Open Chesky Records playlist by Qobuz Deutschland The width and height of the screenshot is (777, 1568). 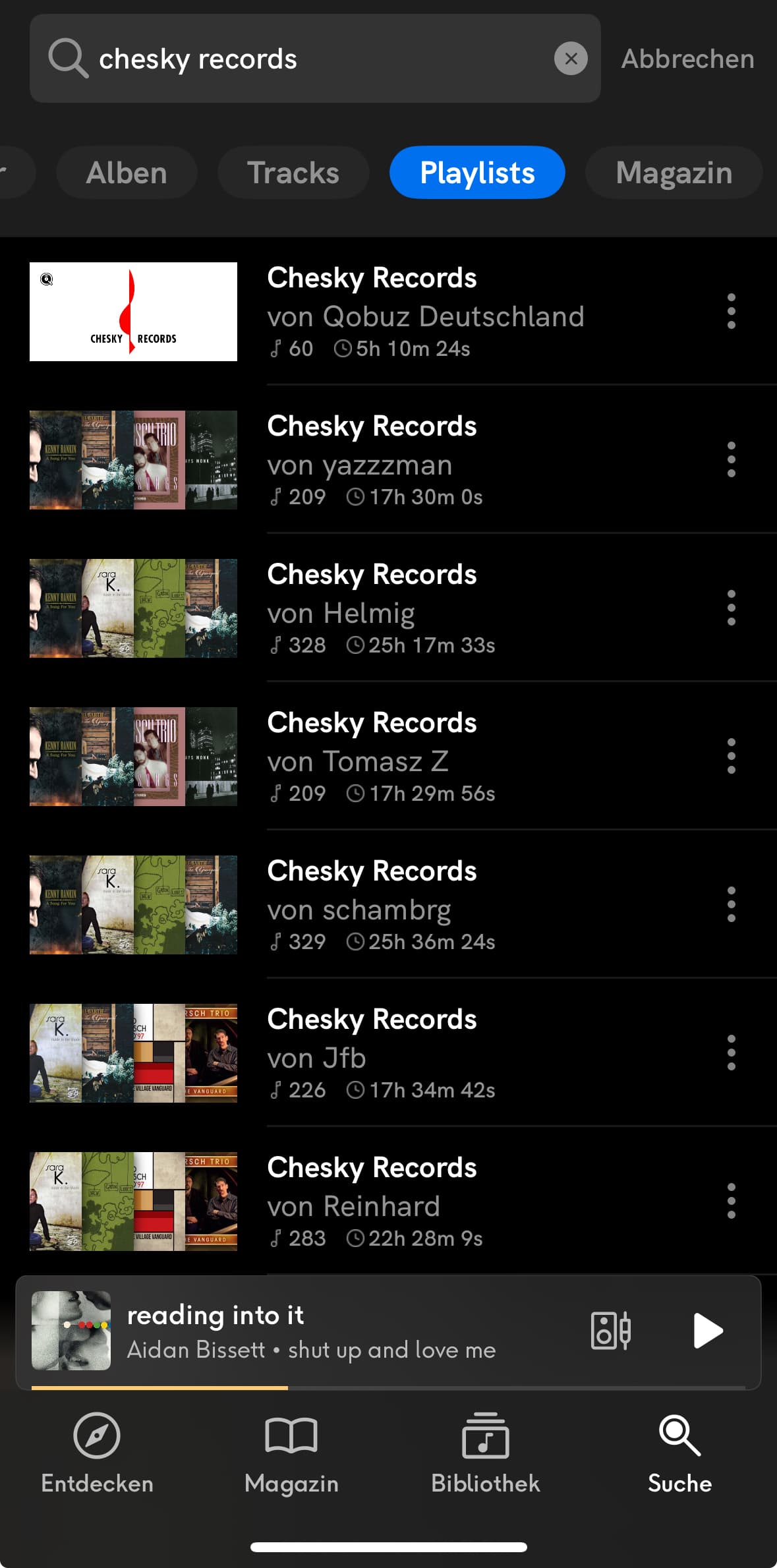pyautogui.click(x=389, y=311)
